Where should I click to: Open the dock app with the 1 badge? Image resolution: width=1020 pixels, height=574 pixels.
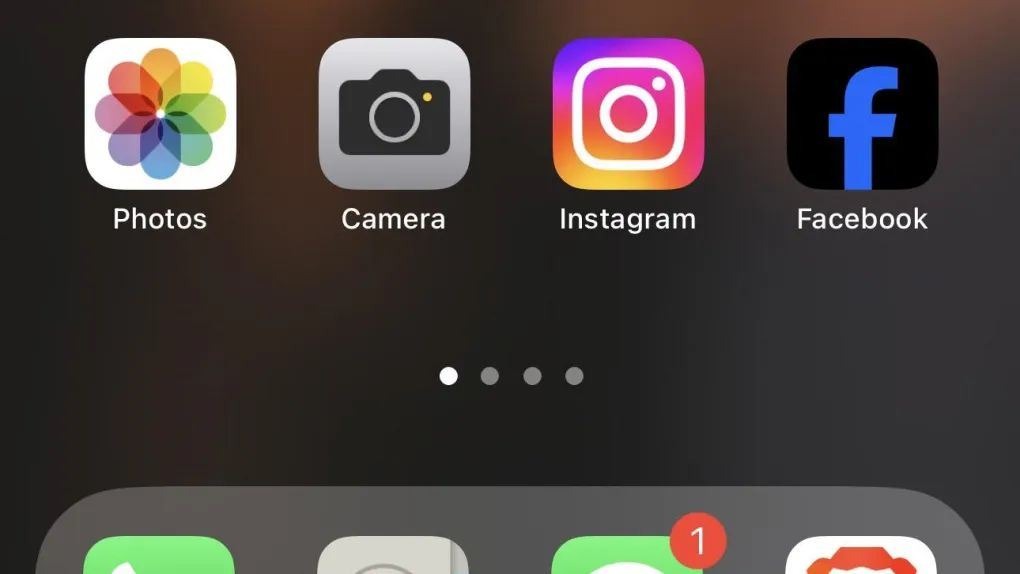click(628, 558)
